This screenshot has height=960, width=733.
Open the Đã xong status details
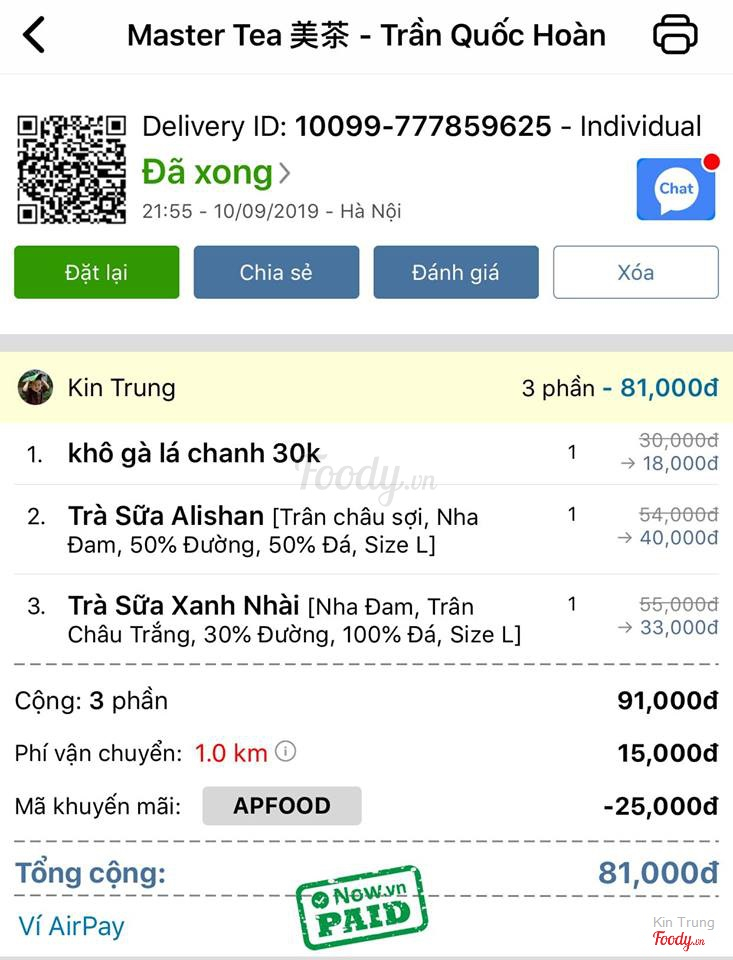[216, 173]
